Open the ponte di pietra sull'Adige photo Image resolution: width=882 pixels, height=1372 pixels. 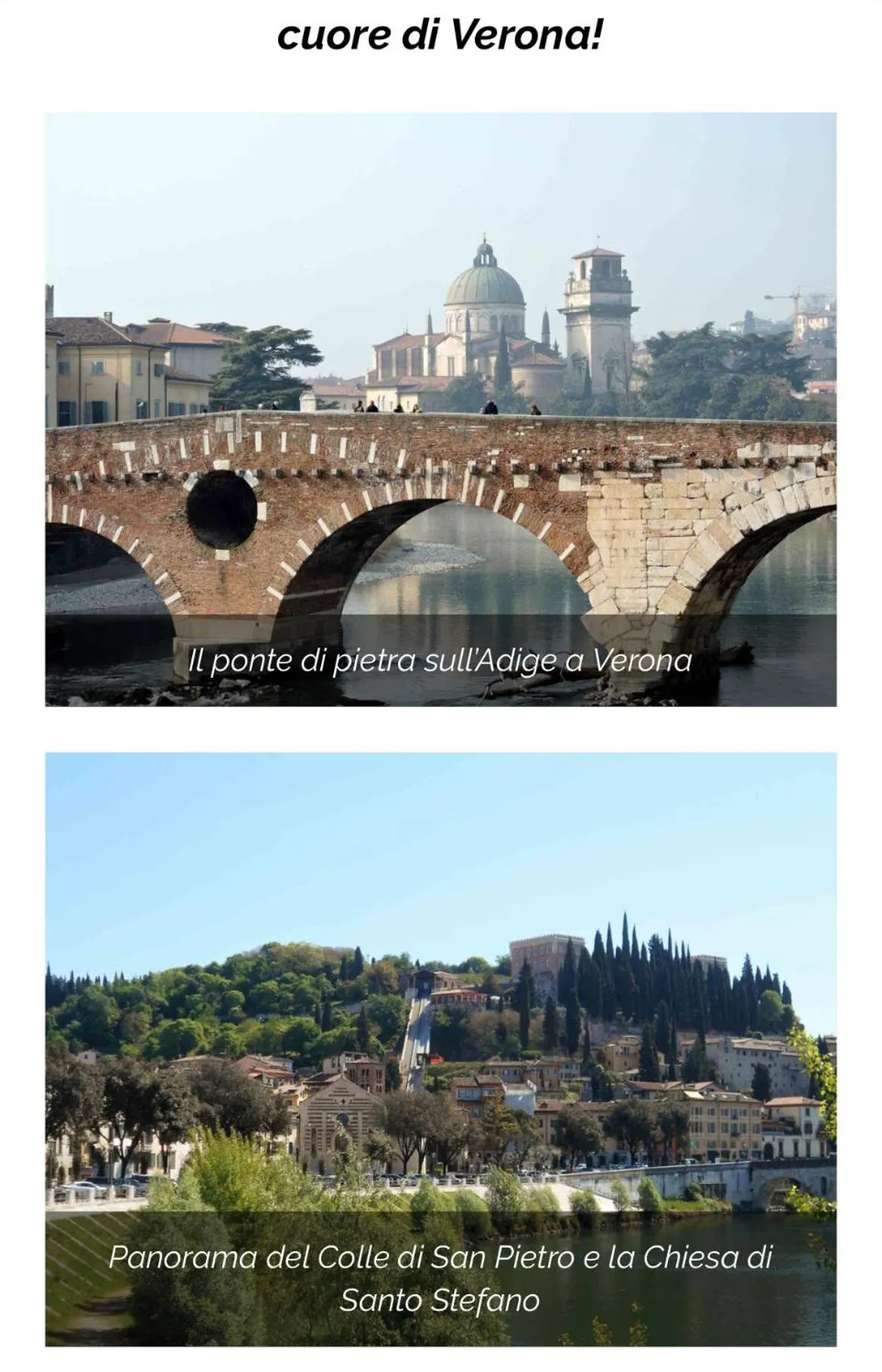[440, 409]
